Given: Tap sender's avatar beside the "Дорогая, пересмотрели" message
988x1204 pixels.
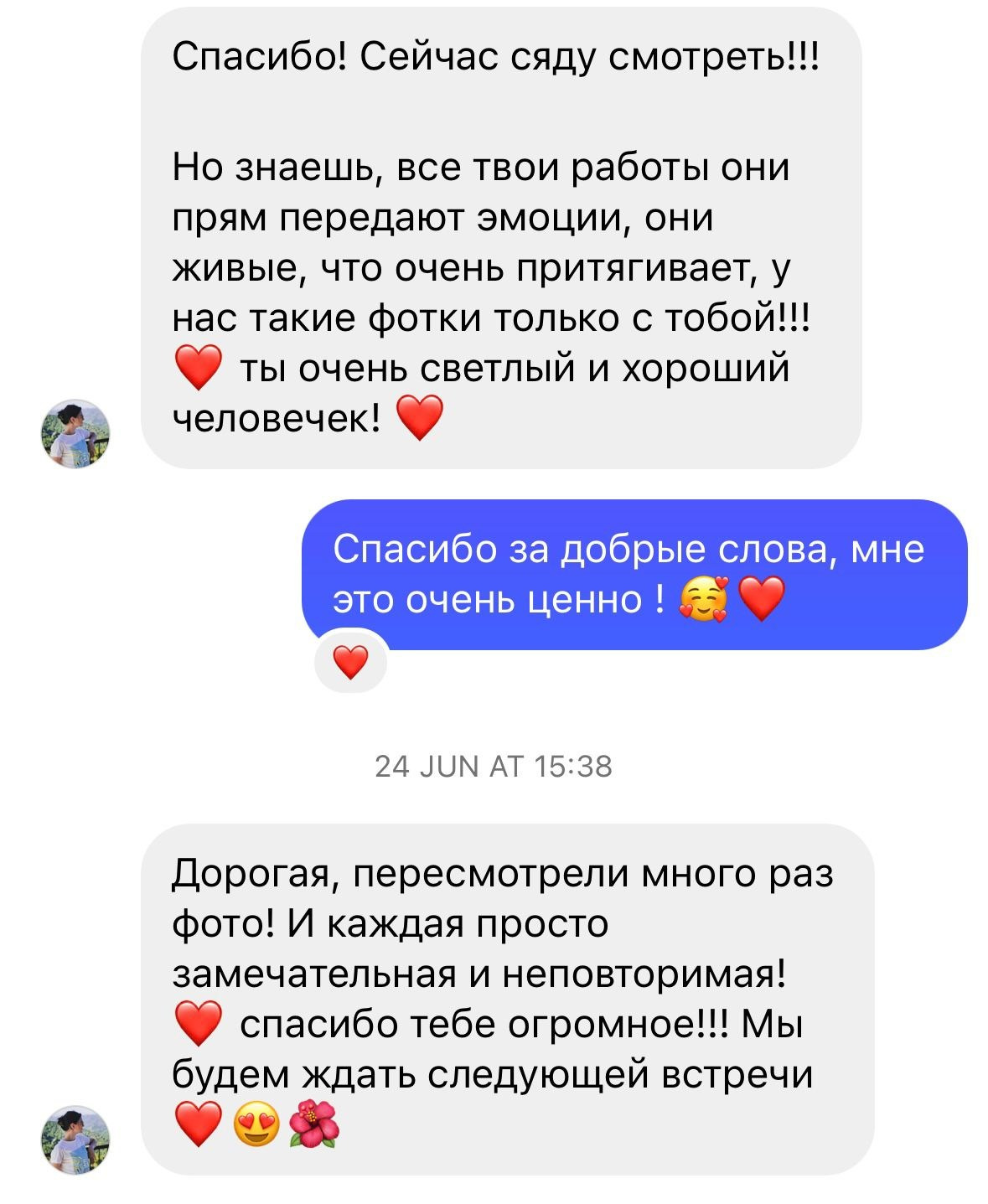Looking at the screenshot, I should [76, 1139].
